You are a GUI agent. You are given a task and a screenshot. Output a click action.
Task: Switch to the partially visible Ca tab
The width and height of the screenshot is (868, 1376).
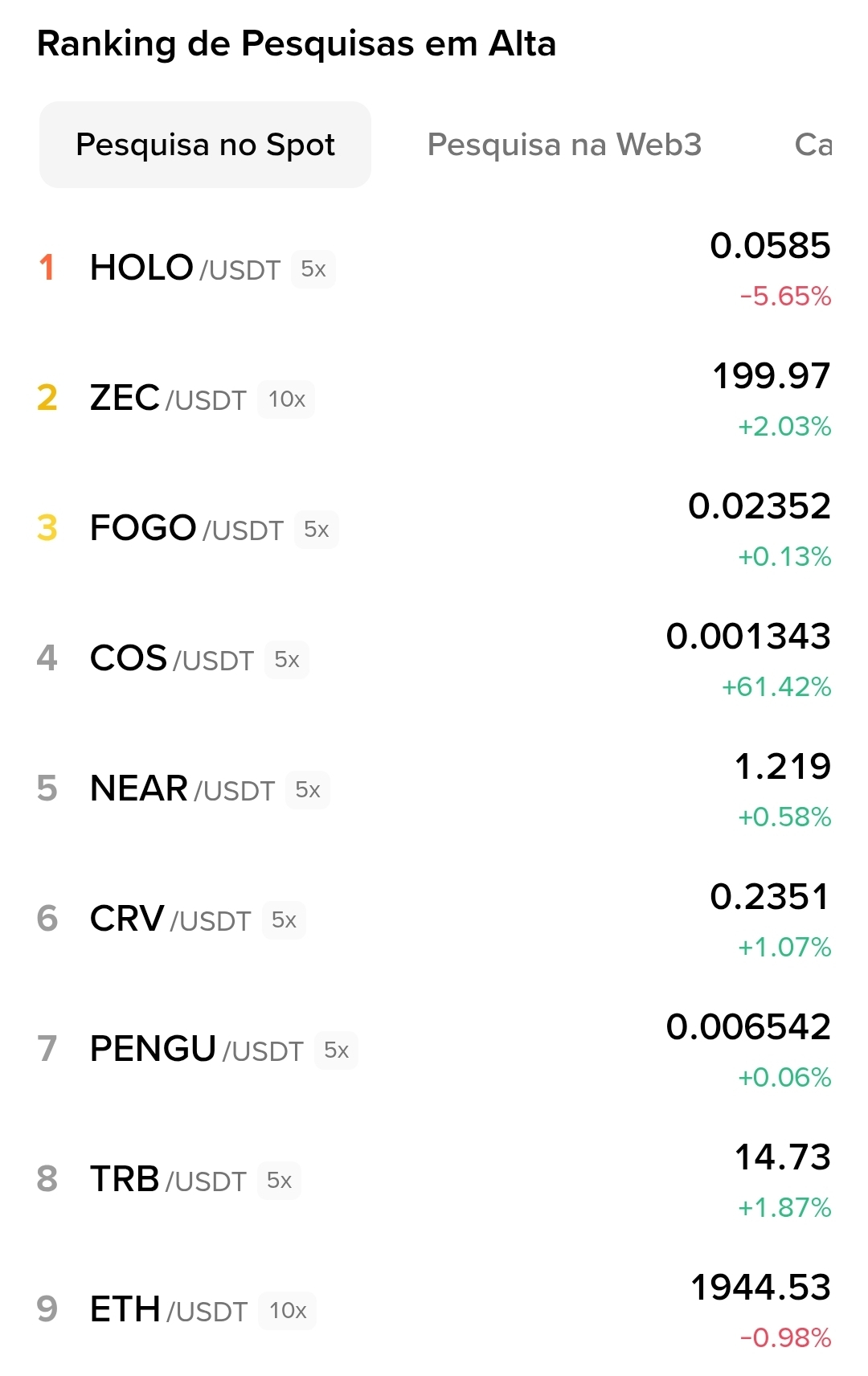[813, 145]
